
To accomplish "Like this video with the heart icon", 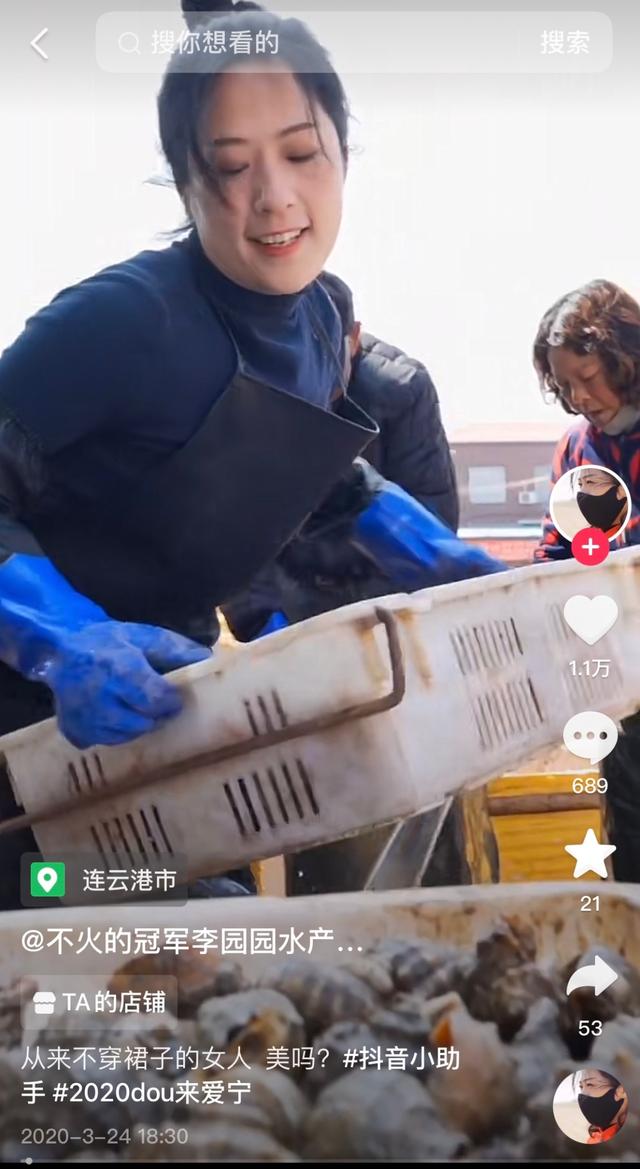I will point(590,621).
